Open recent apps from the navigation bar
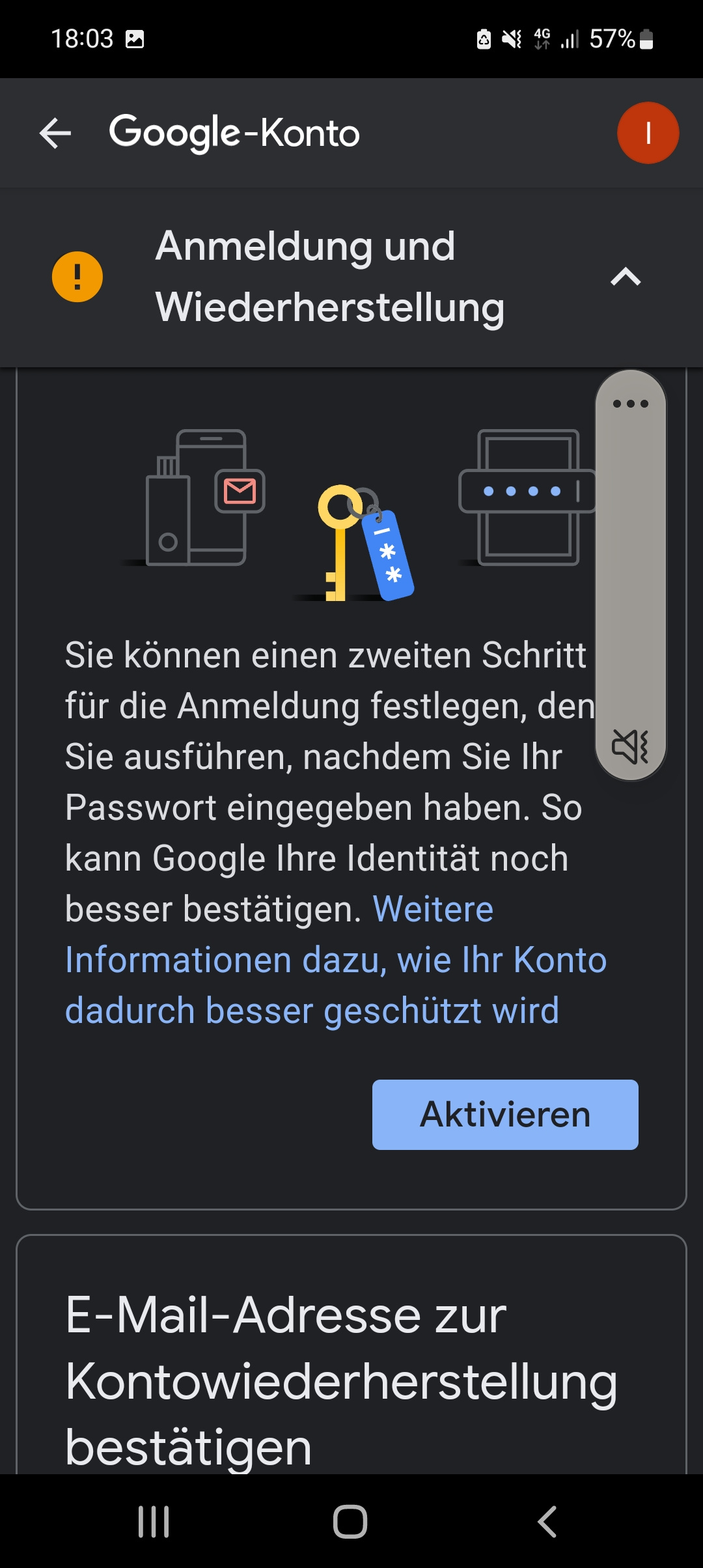The height and width of the screenshot is (1568, 703). (x=154, y=1522)
